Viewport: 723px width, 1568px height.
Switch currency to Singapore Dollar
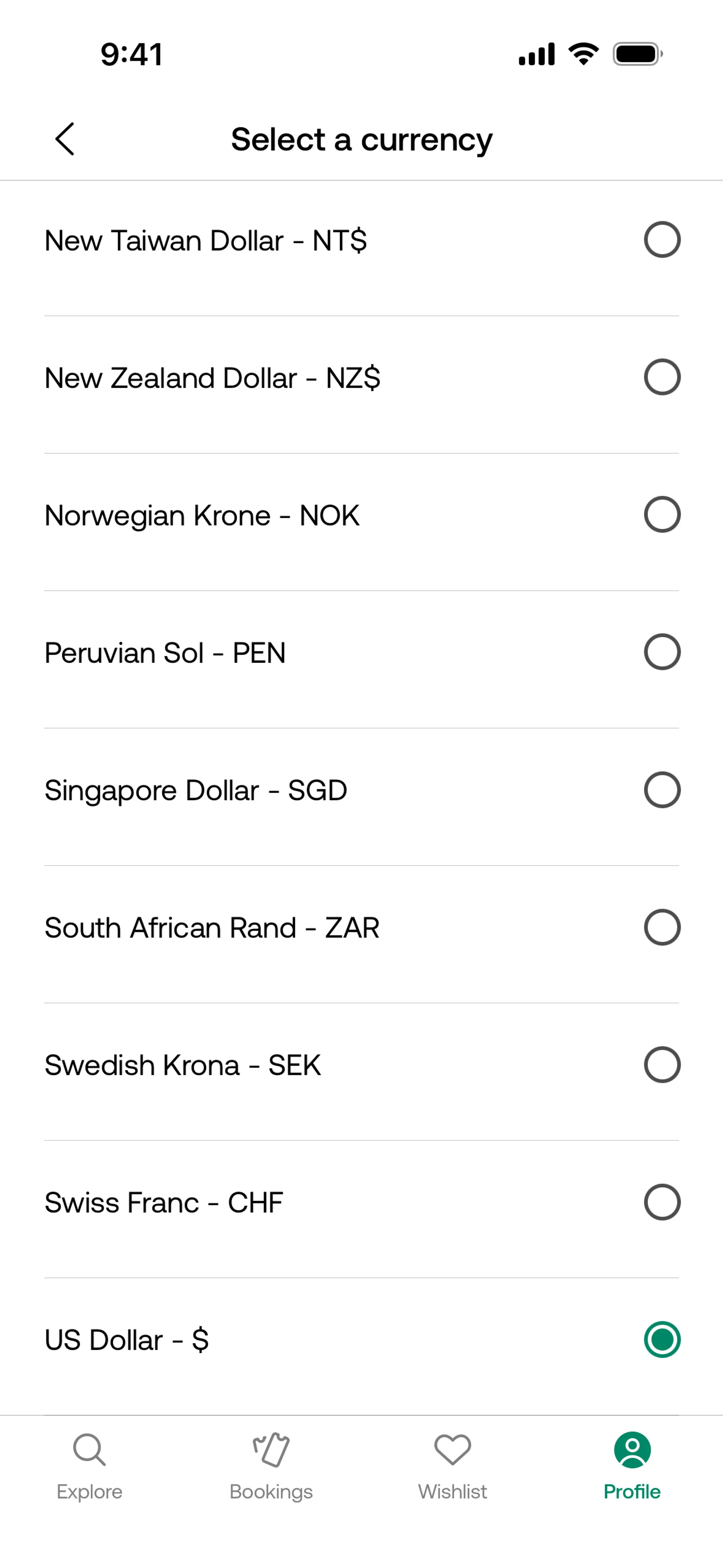click(662, 790)
